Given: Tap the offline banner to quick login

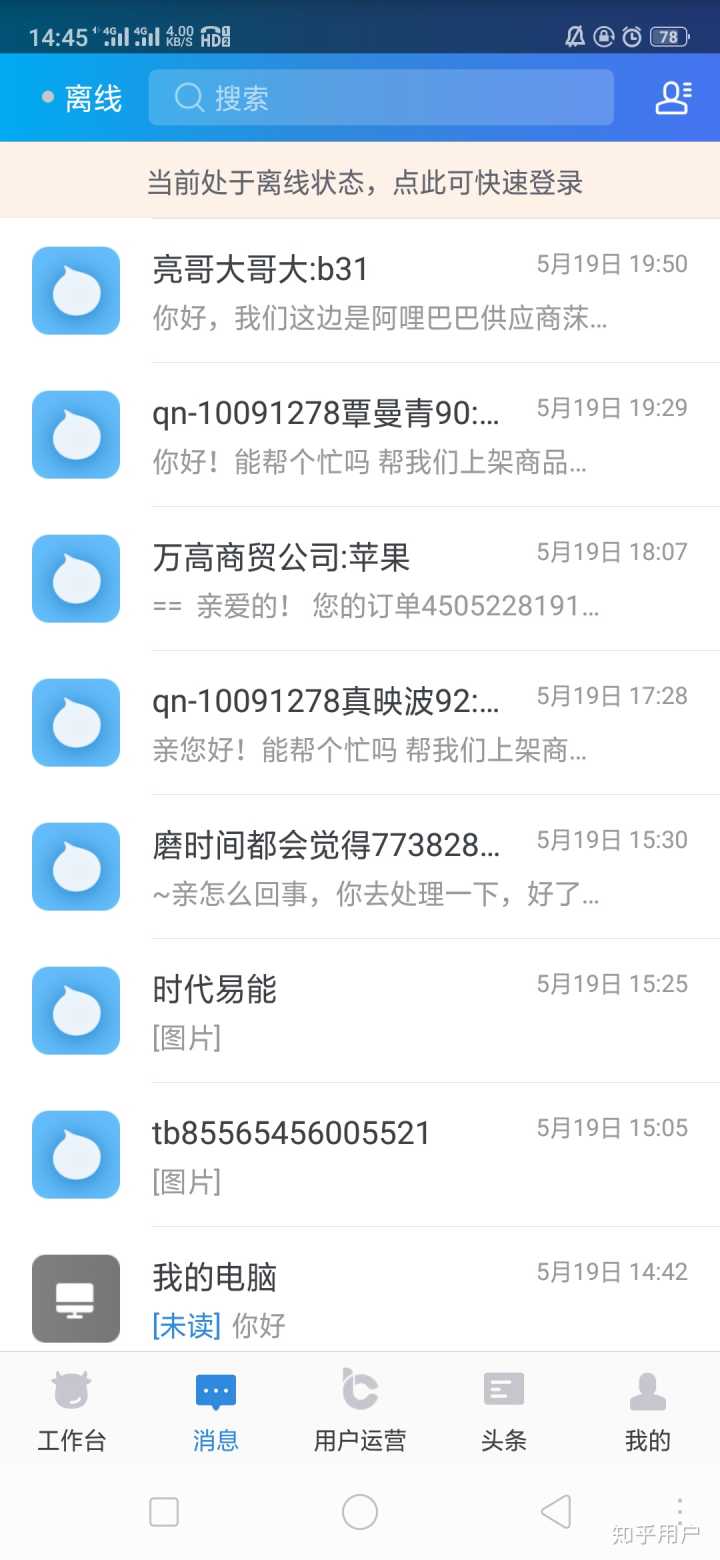Looking at the screenshot, I should coord(364,182).
